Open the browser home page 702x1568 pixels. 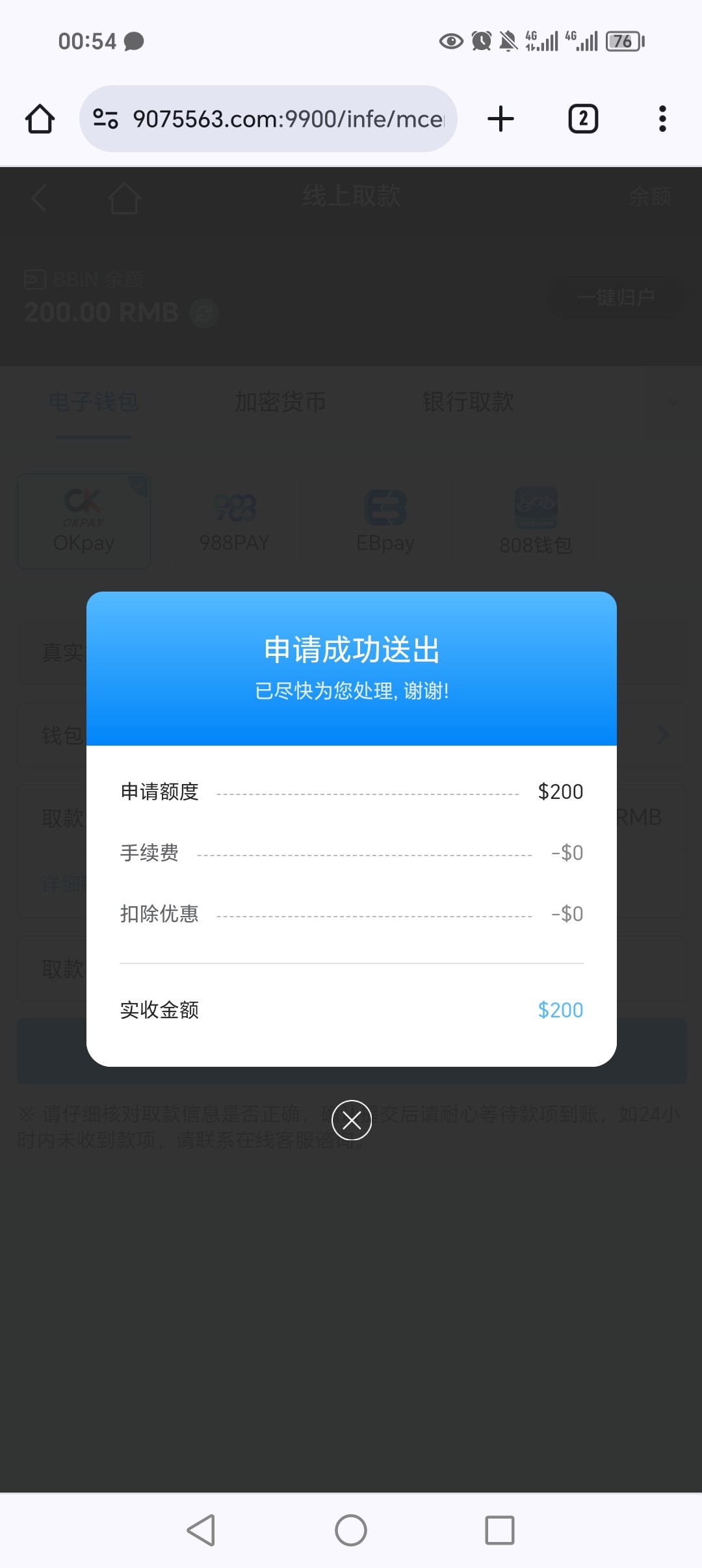(40, 119)
